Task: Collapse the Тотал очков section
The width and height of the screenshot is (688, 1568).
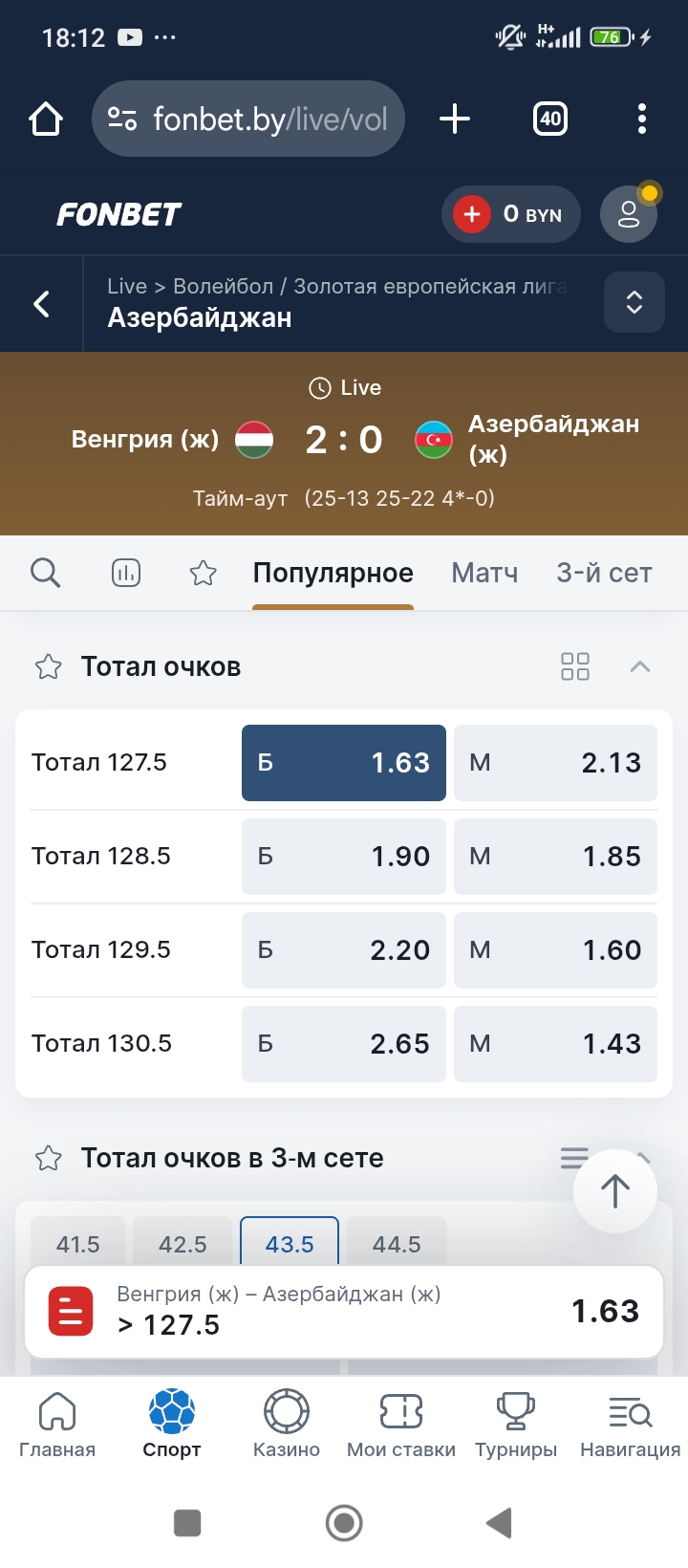Action: (639, 666)
